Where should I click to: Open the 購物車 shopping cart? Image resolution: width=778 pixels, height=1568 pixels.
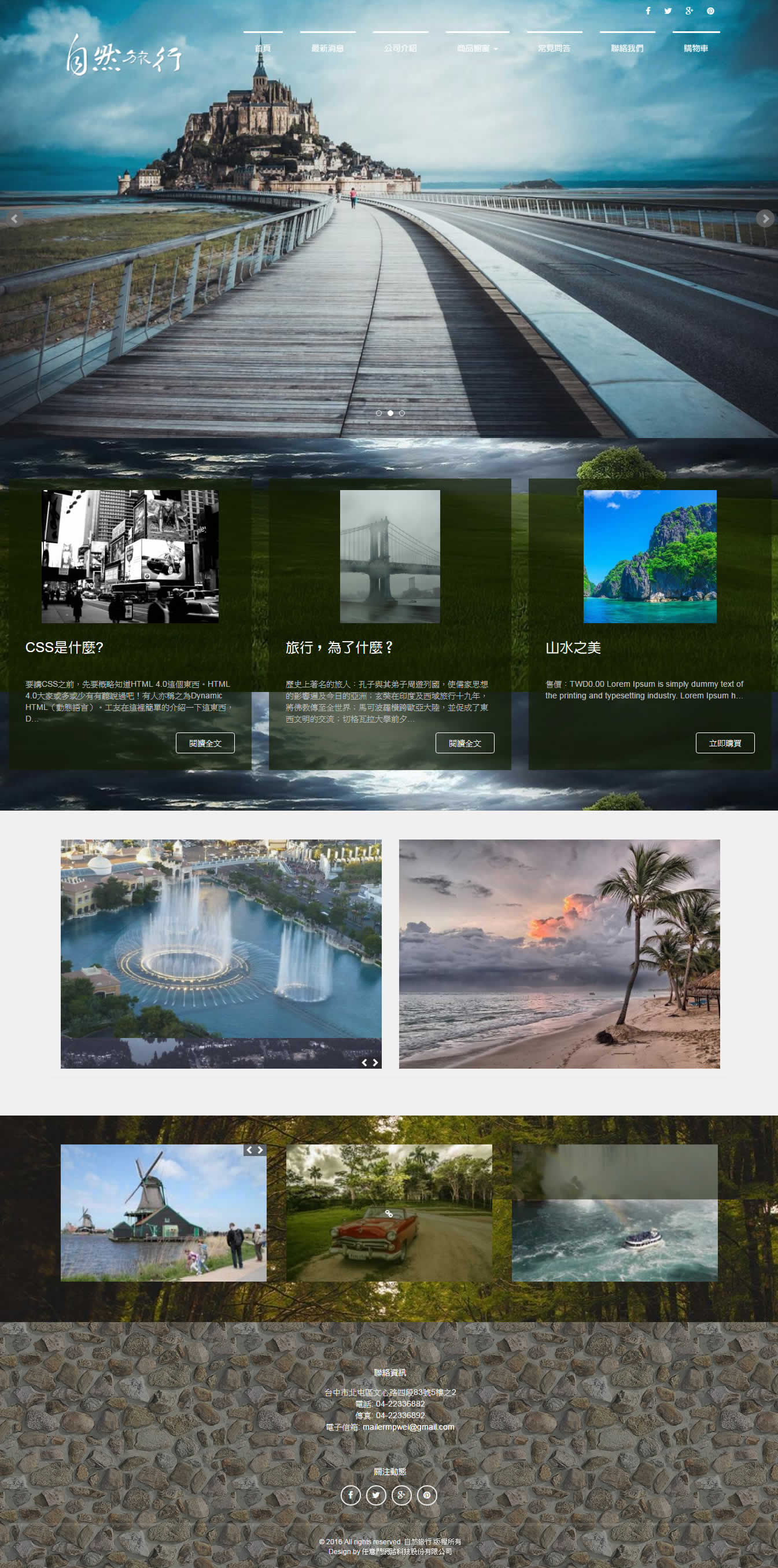coord(696,48)
